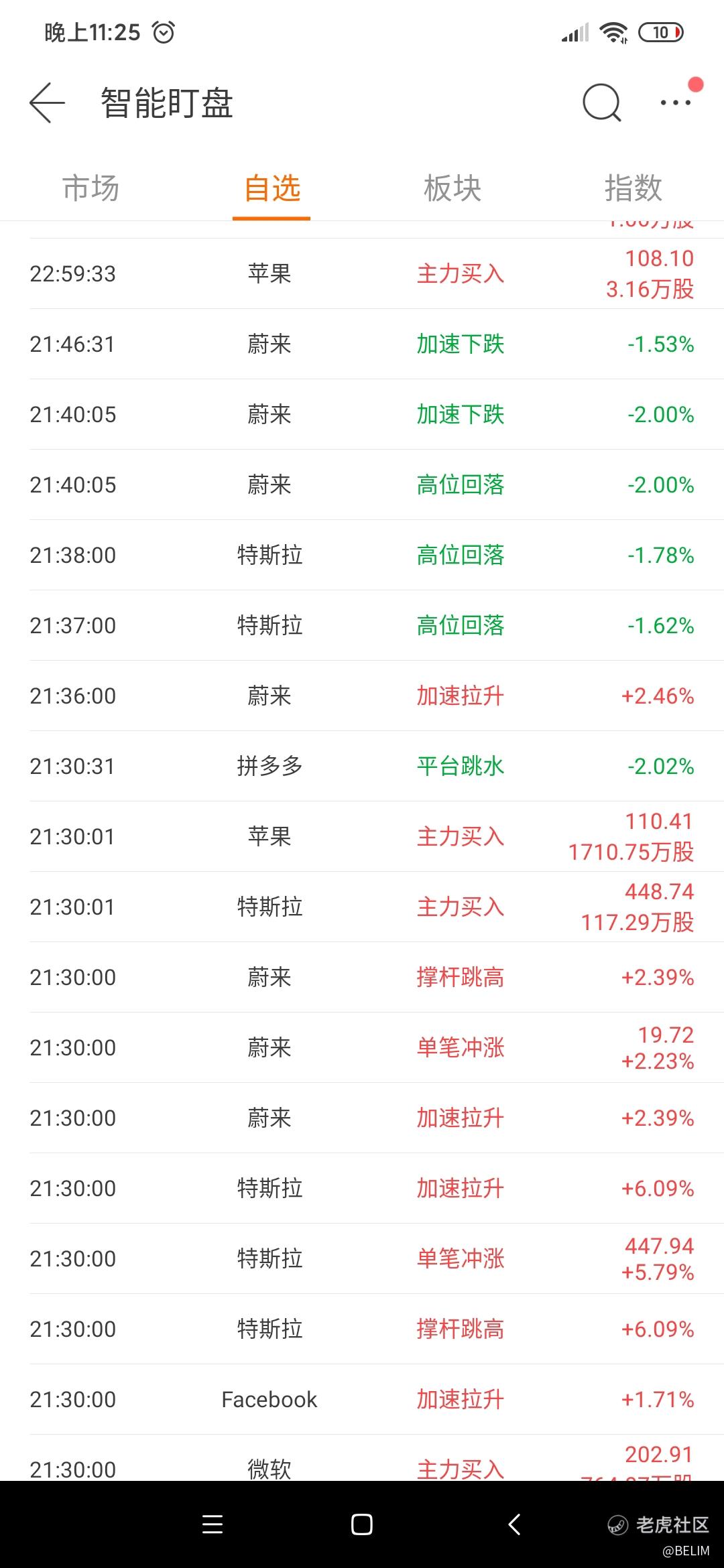Open the 21:30:01 特斯拉 主力买入 alert
The image size is (724, 1568).
(x=362, y=907)
